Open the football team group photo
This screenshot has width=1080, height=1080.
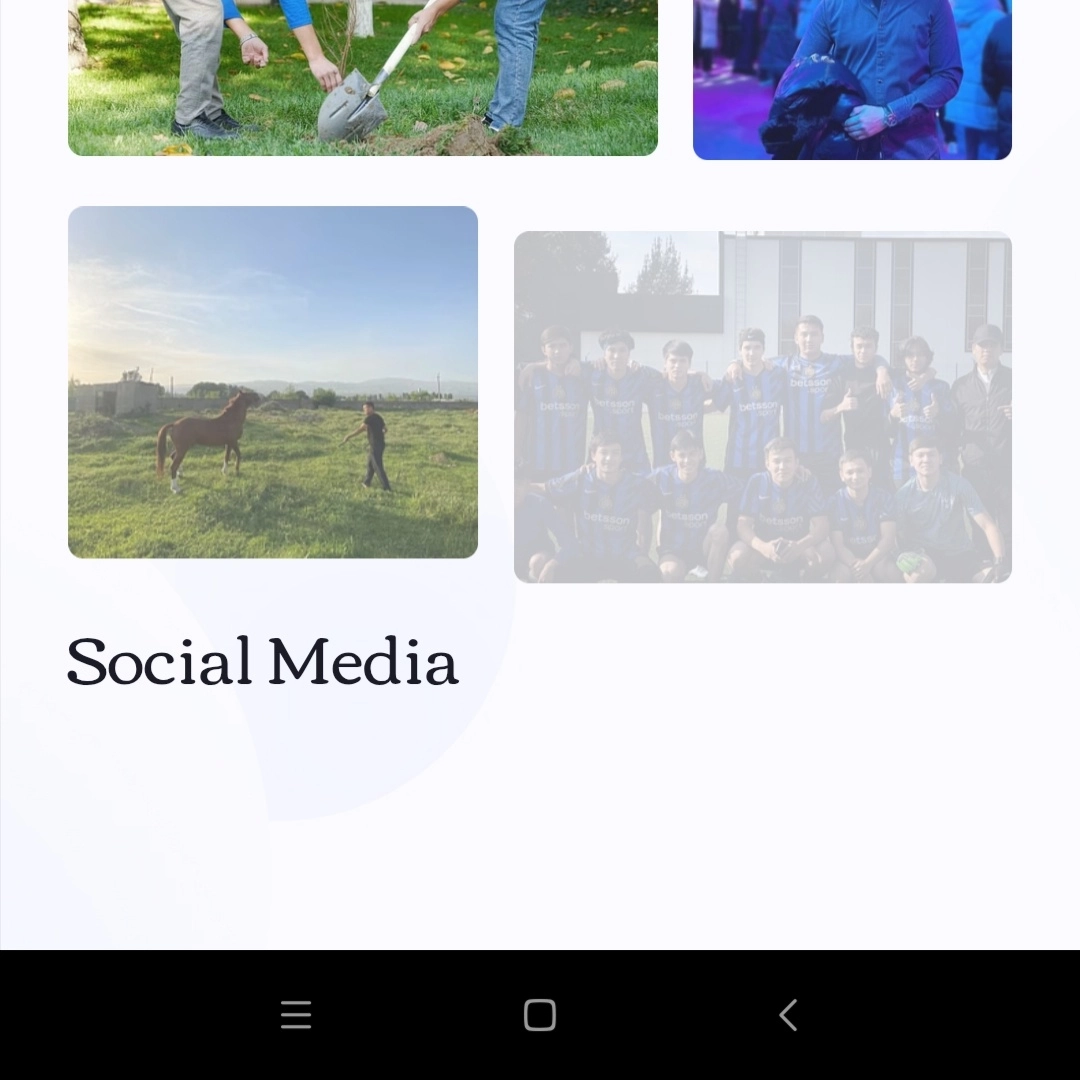[762, 407]
